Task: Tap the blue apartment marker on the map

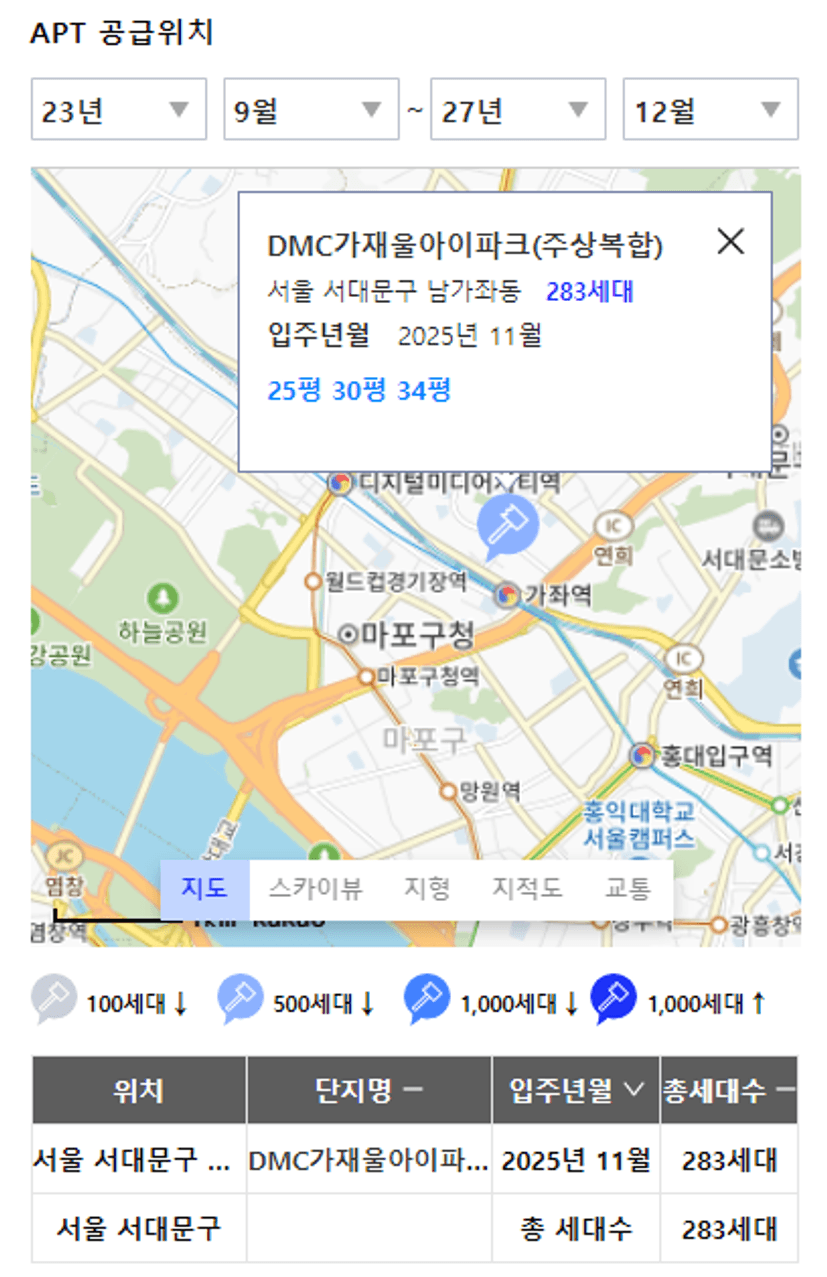Action: pyautogui.click(x=507, y=526)
